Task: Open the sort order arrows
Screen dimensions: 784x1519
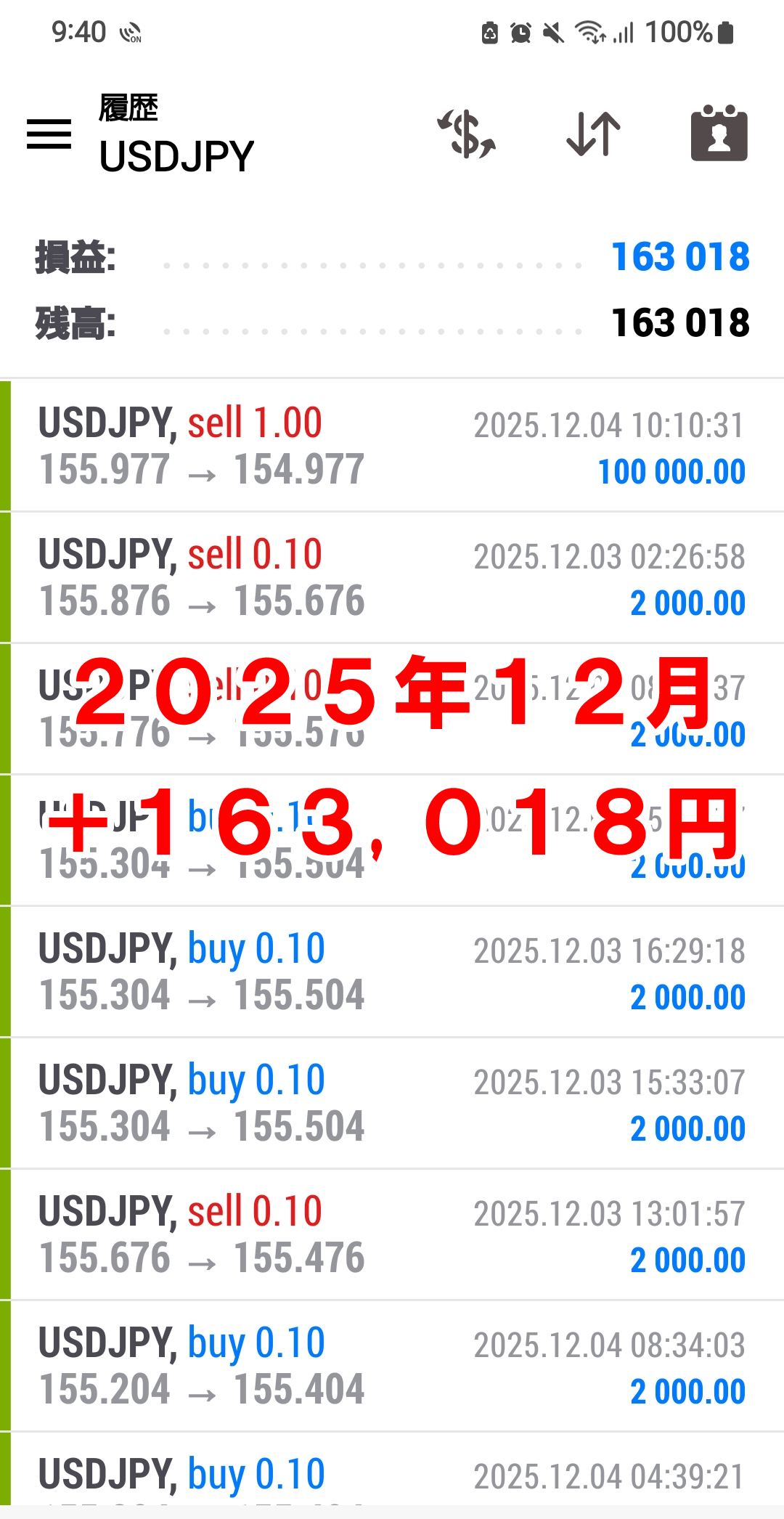Action: [593, 134]
